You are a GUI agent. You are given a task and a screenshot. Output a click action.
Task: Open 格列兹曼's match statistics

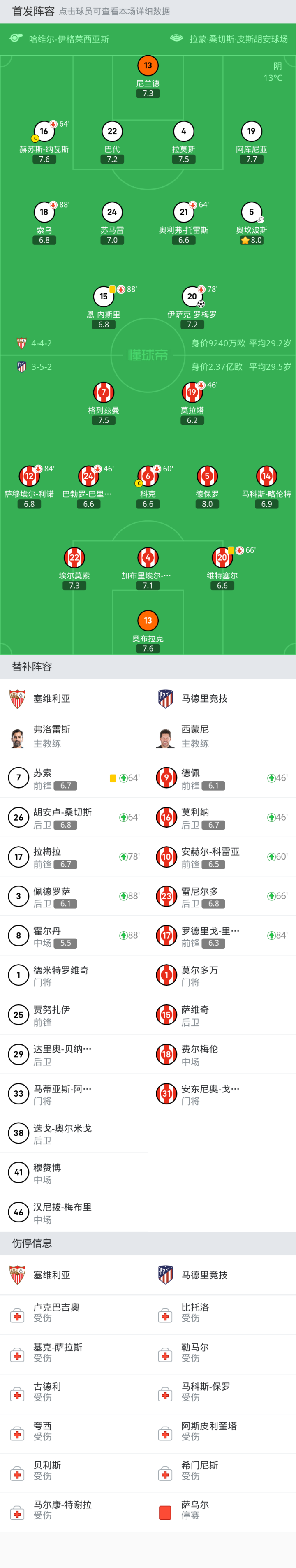point(103,392)
